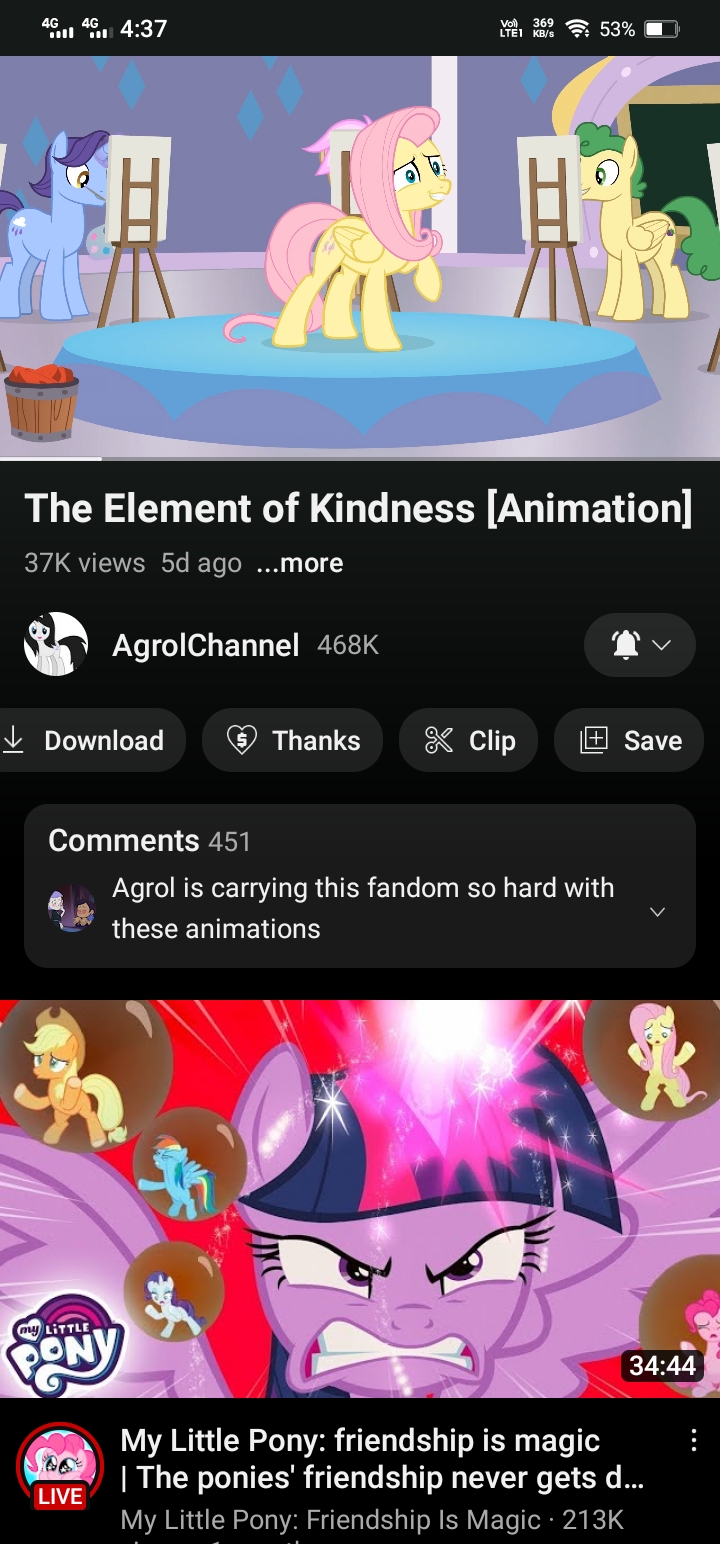Send a Thanks to the creator
The height and width of the screenshot is (1544, 720).
pos(292,740)
